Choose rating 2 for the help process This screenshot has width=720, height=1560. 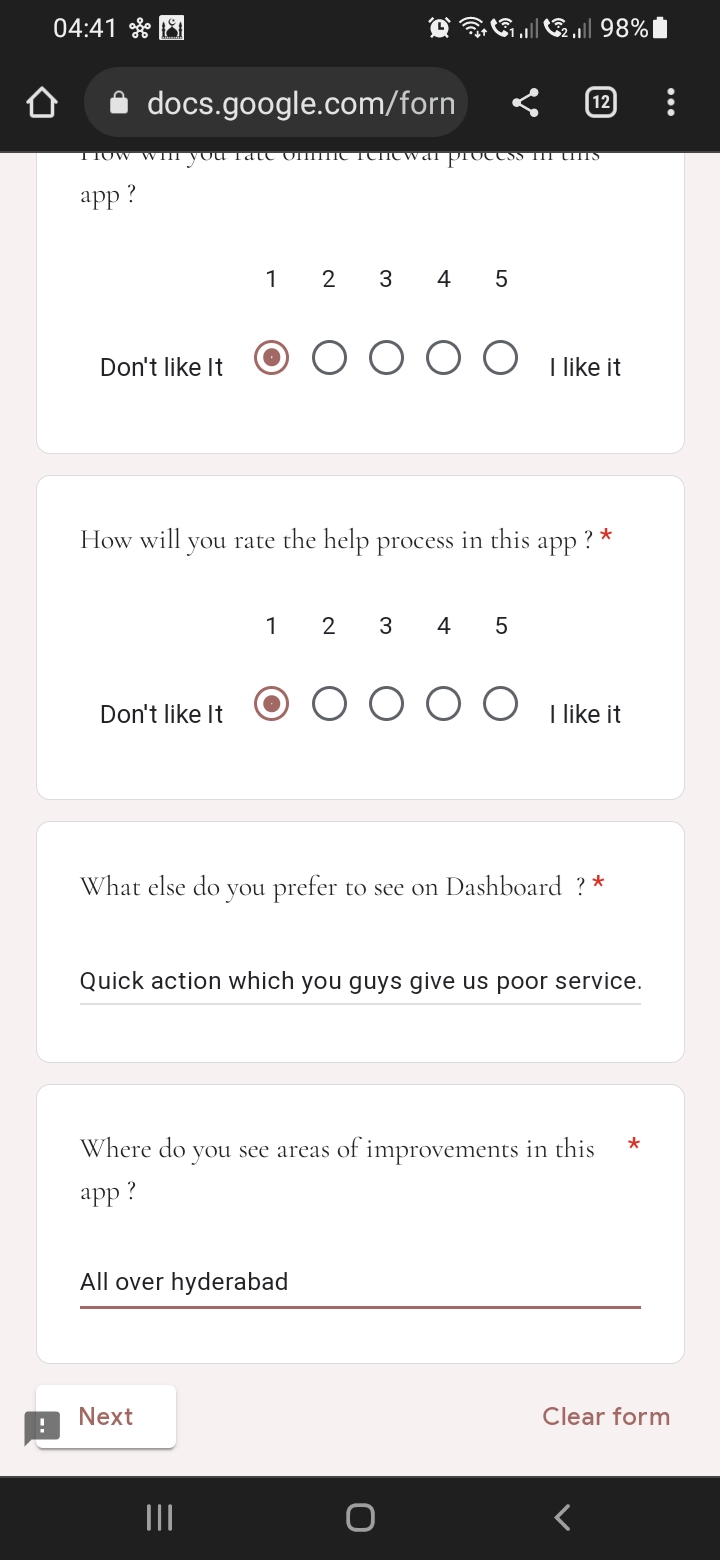(329, 704)
